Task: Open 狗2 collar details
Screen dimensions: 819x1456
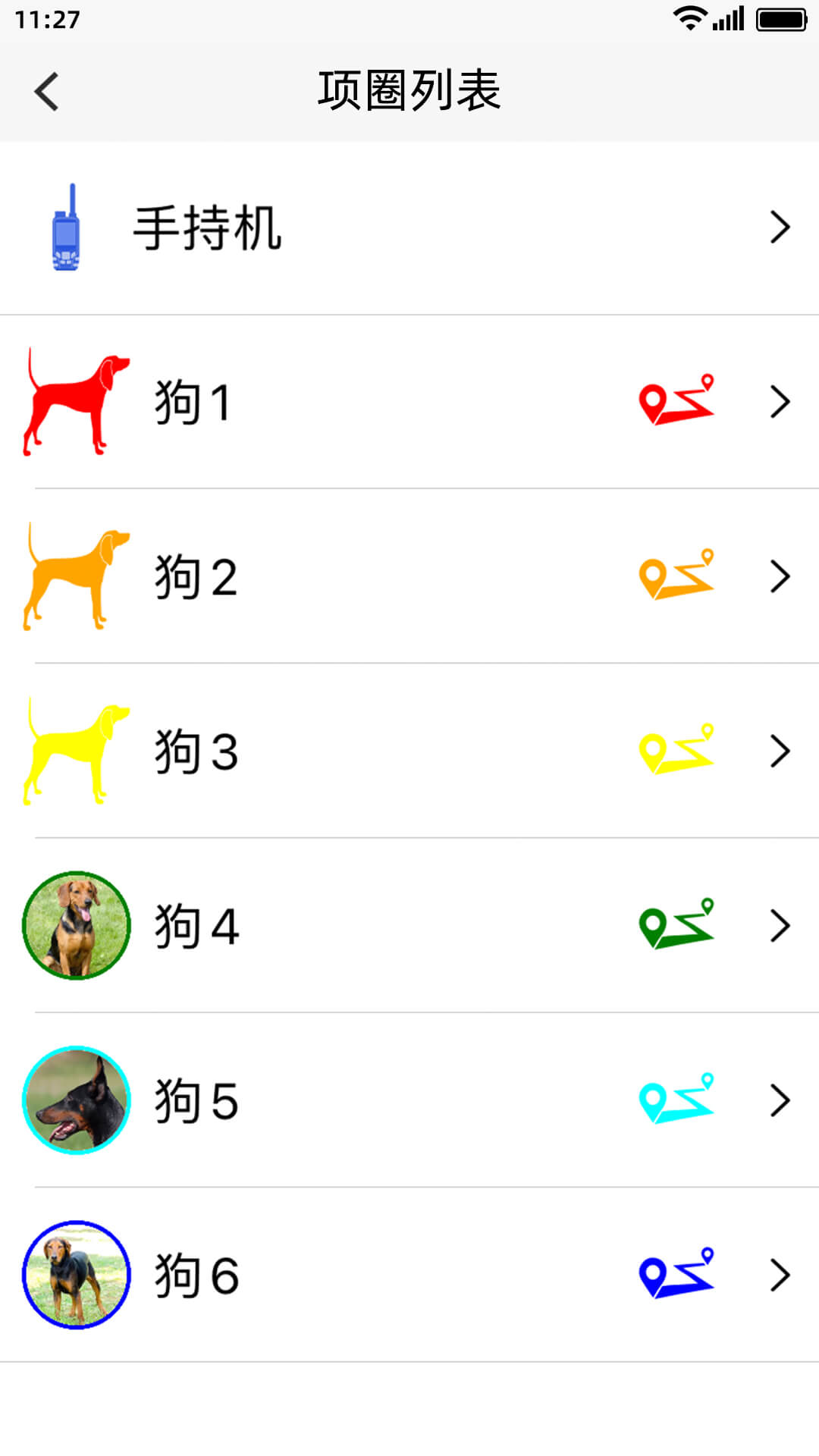Action: click(780, 576)
